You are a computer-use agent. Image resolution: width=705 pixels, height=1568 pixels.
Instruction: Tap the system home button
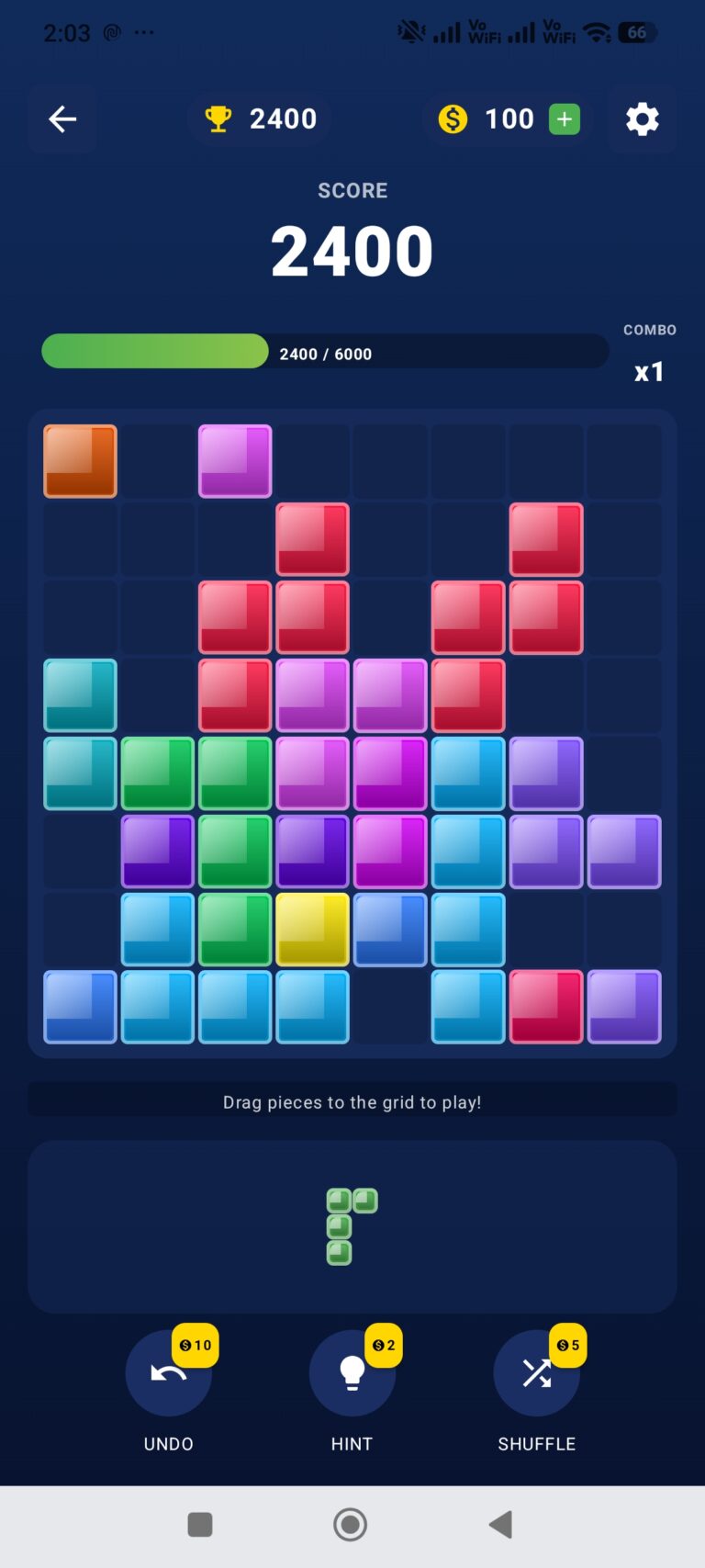coord(350,1525)
